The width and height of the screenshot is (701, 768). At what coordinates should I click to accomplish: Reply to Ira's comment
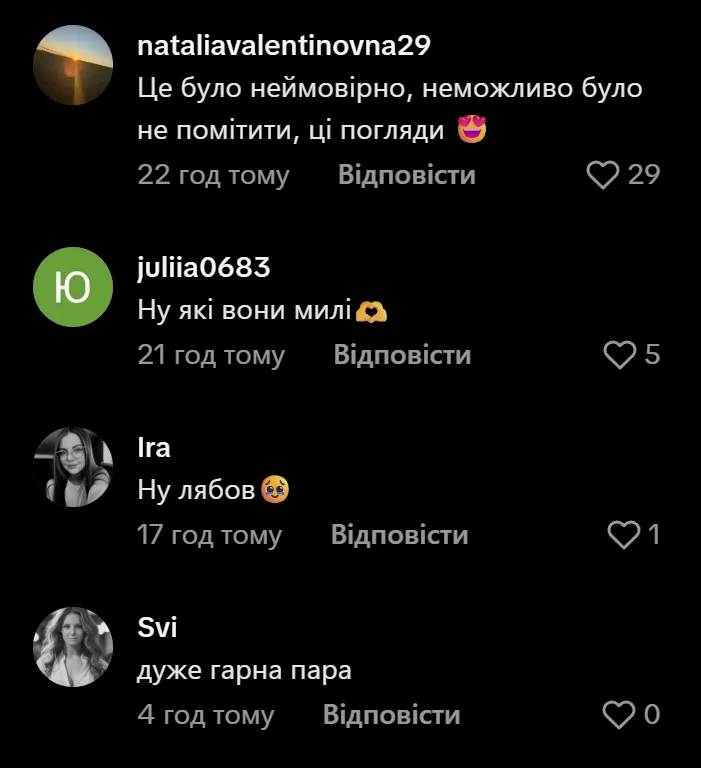pyautogui.click(x=399, y=535)
